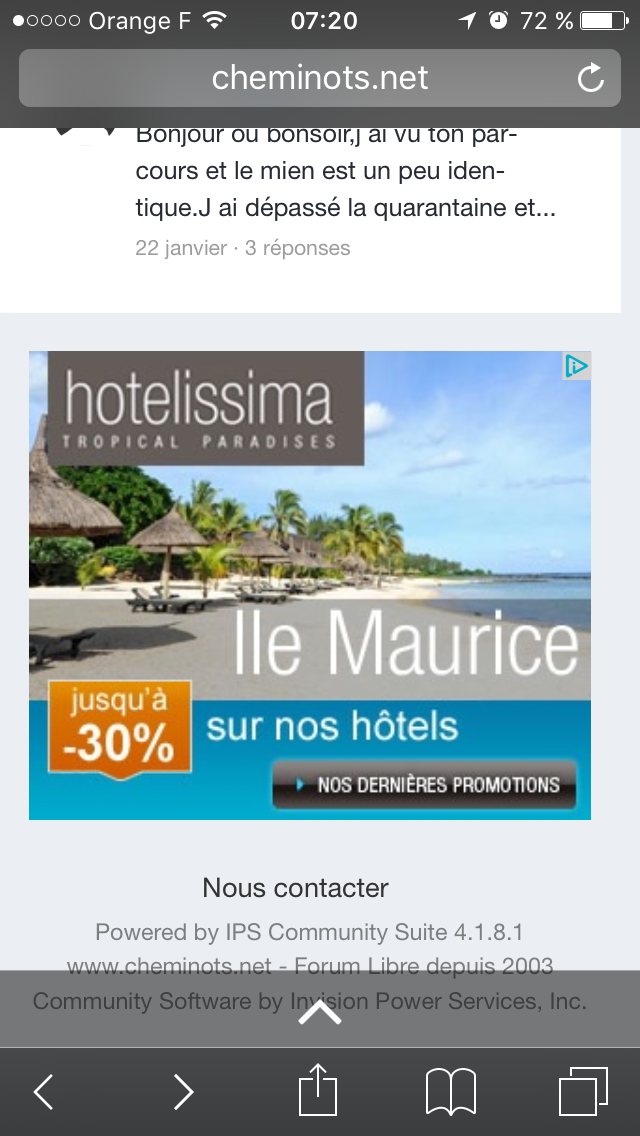The height and width of the screenshot is (1136, 640).
Task: Go back to the previous page
Action: pyautogui.click(x=43, y=1091)
